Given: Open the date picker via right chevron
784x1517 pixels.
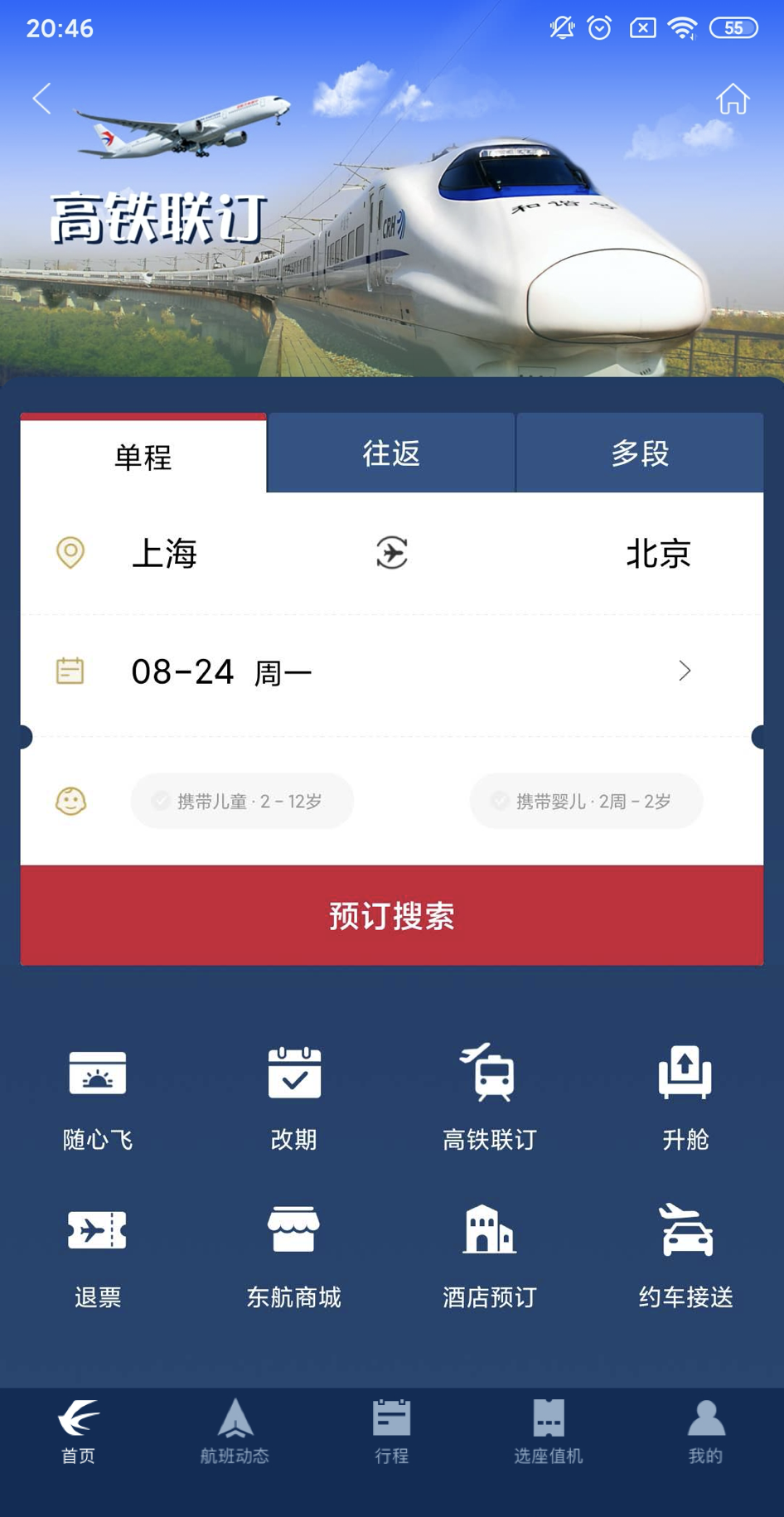Looking at the screenshot, I should click(x=683, y=671).
